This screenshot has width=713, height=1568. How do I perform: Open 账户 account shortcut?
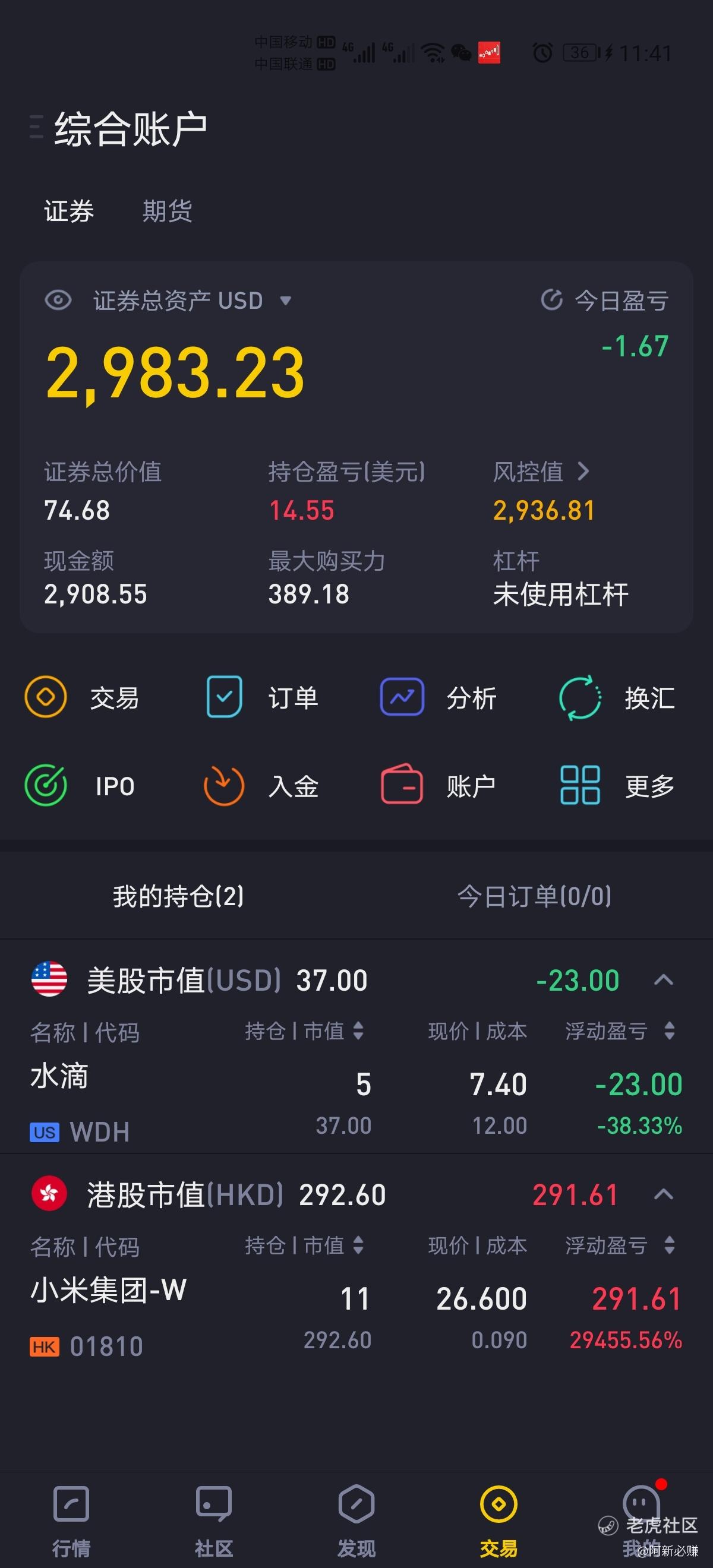(x=438, y=786)
